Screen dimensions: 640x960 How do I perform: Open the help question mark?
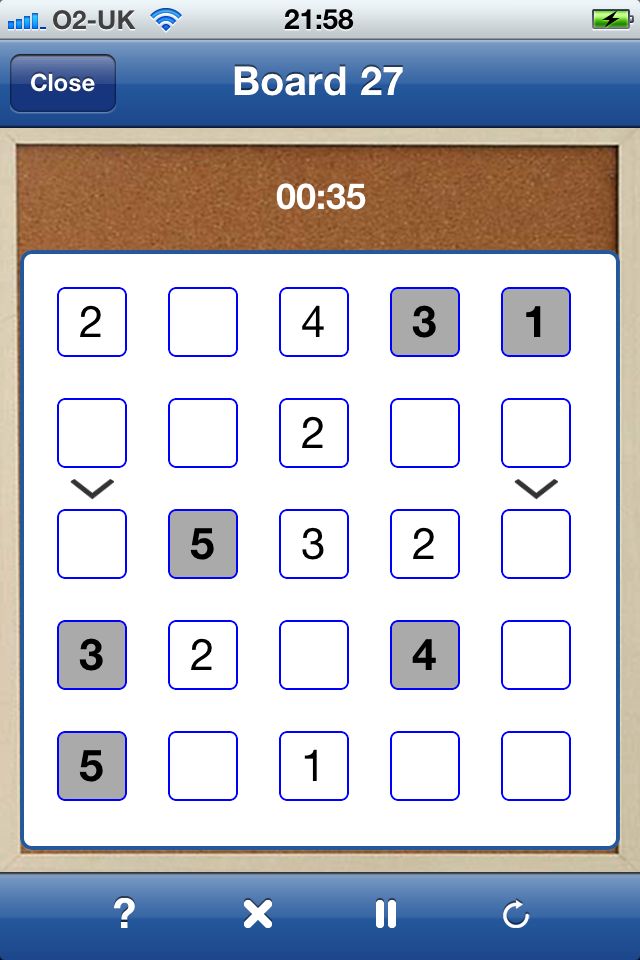[x=124, y=913]
